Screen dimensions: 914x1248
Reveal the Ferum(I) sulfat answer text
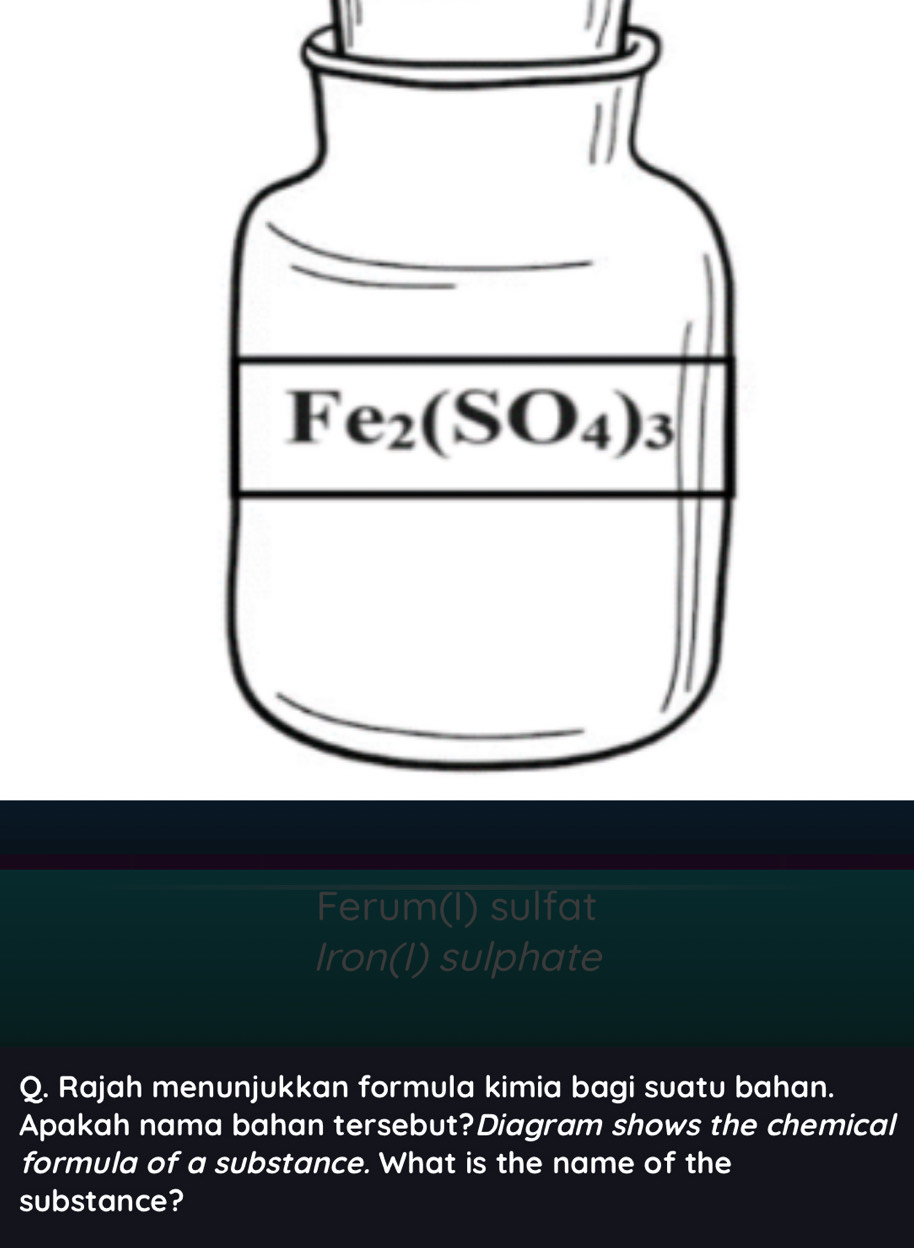(456, 907)
